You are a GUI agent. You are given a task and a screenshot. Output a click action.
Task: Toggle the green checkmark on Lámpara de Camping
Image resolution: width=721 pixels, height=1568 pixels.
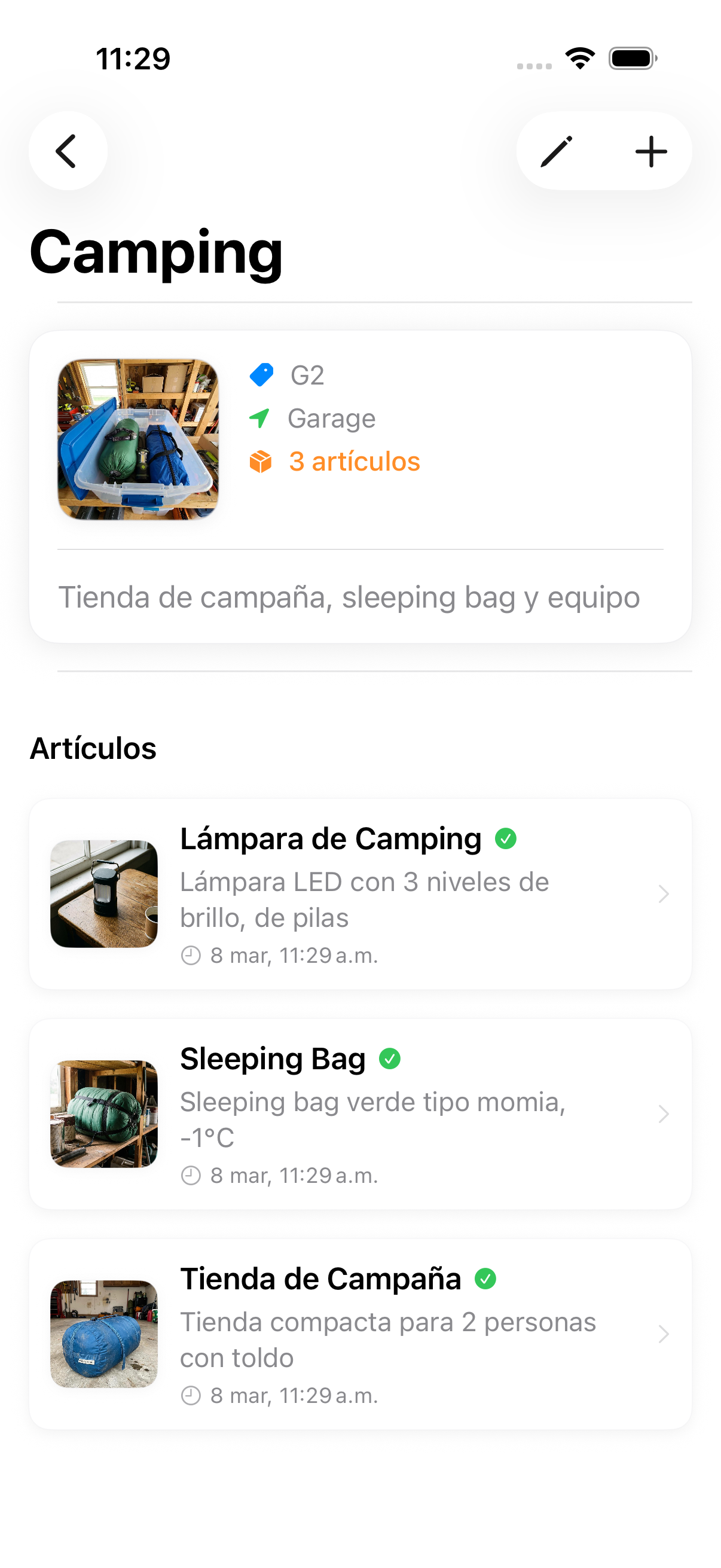pyautogui.click(x=507, y=838)
